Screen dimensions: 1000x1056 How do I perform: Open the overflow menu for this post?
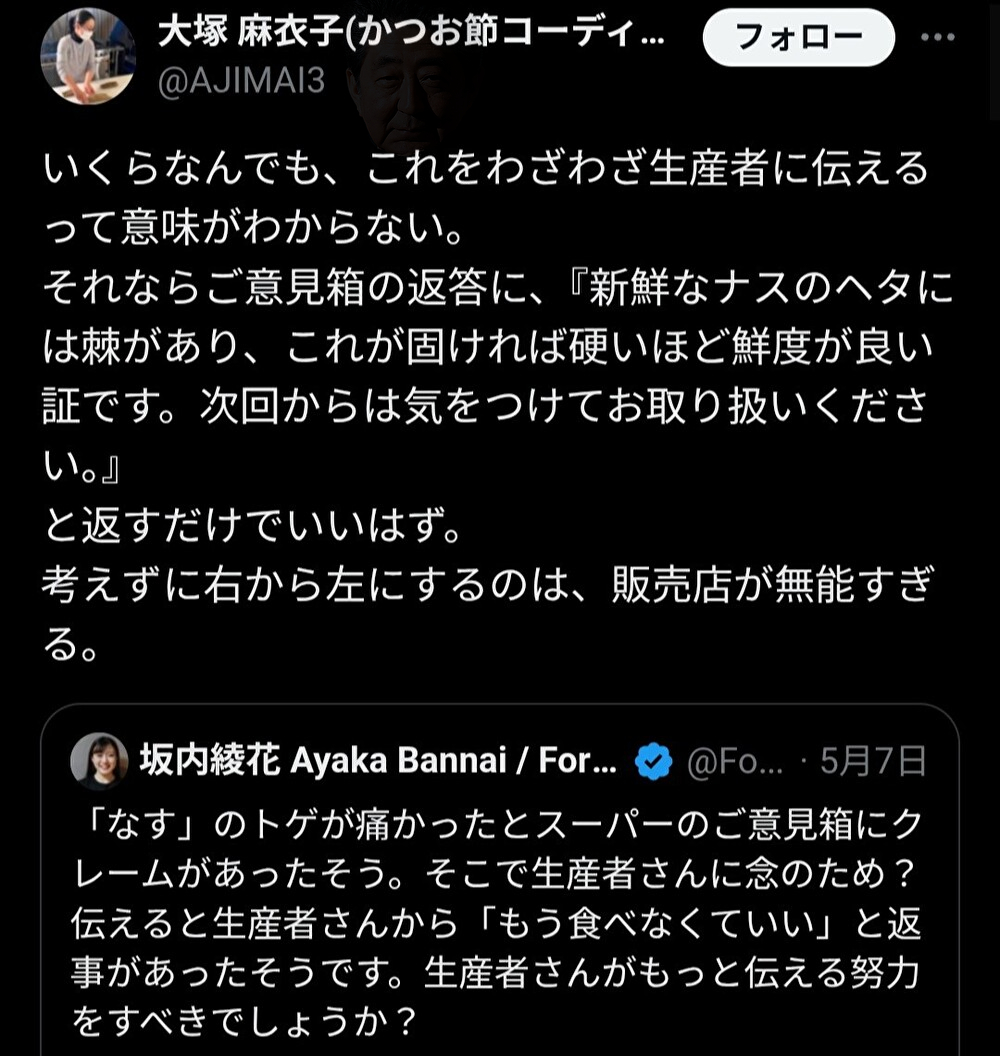937,38
